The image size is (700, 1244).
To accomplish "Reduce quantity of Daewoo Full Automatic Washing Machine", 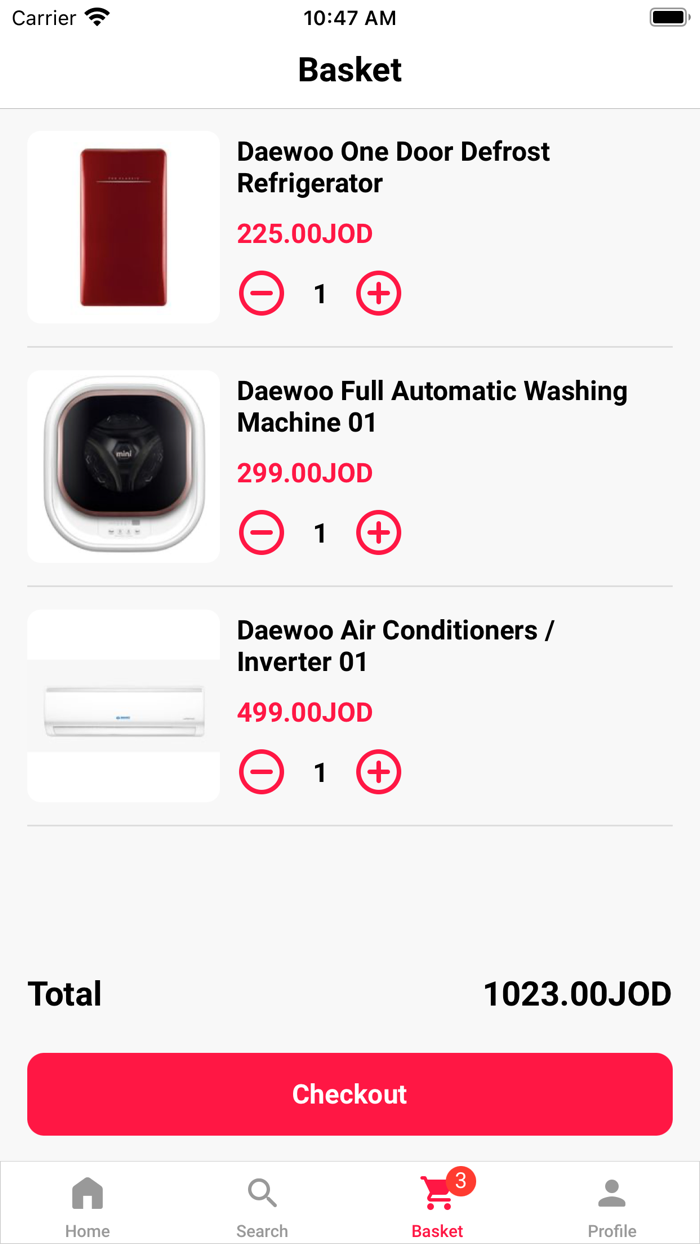I will pyautogui.click(x=261, y=533).
